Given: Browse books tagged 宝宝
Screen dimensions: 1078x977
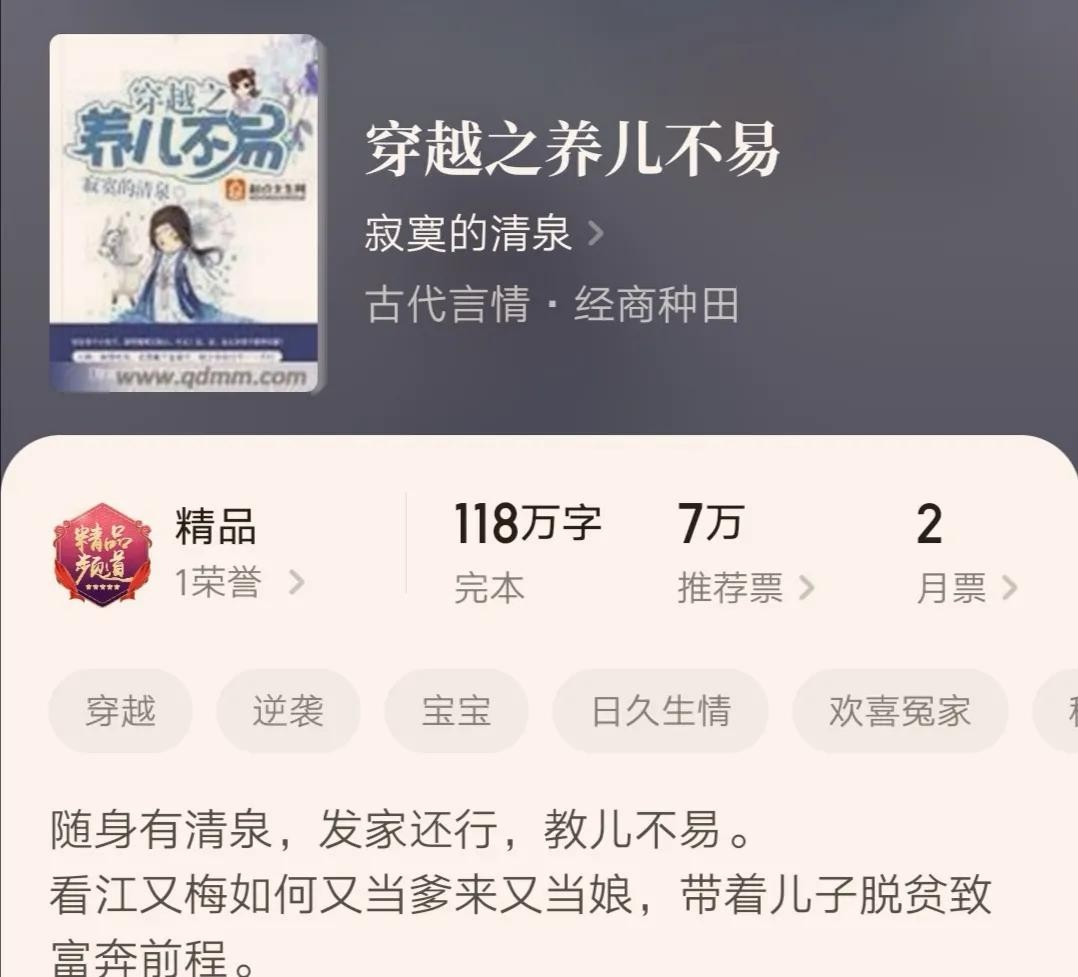Looking at the screenshot, I should (x=456, y=711).
